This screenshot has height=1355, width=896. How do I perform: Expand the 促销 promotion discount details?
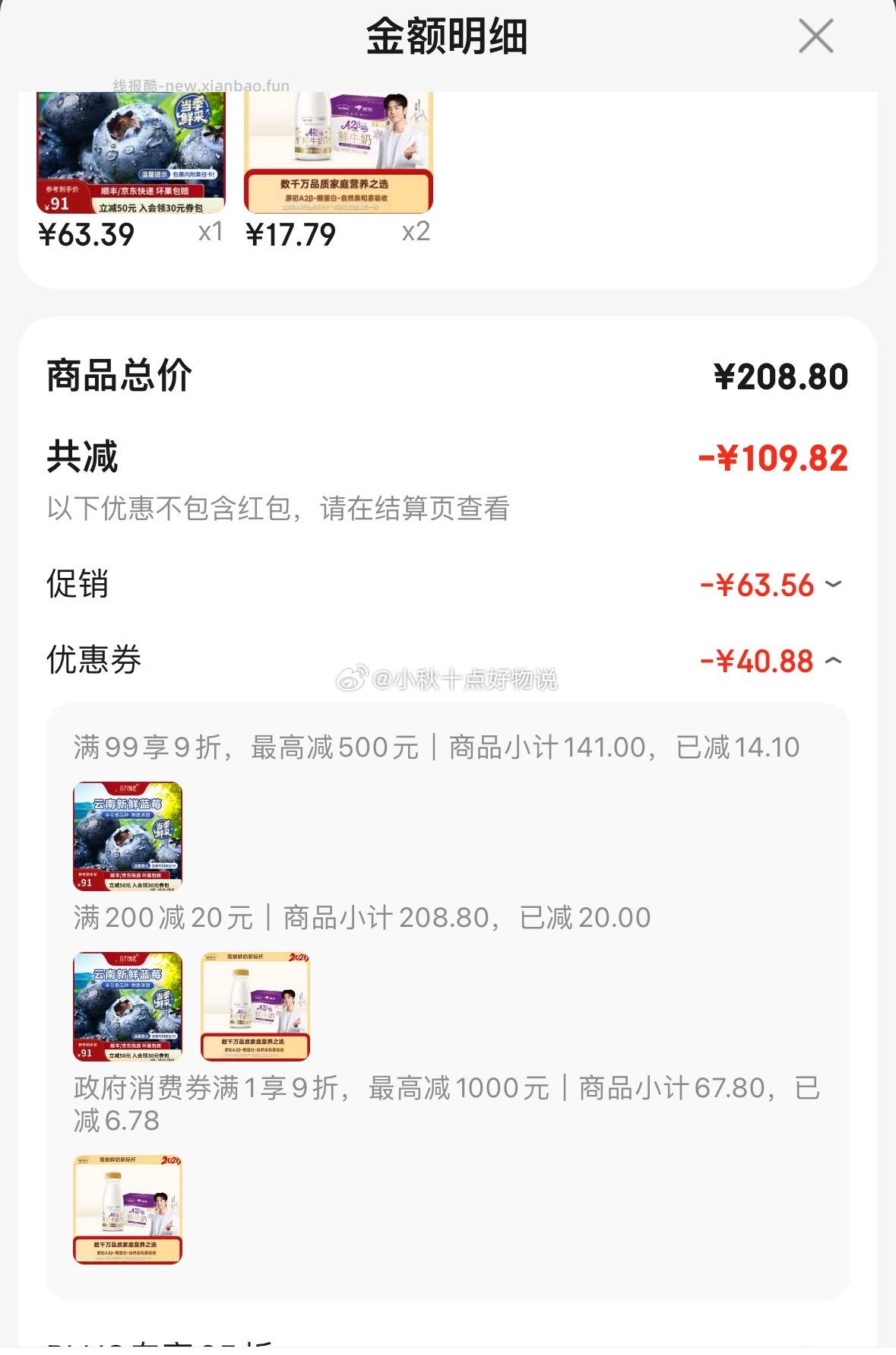click(x=833, y=585)
